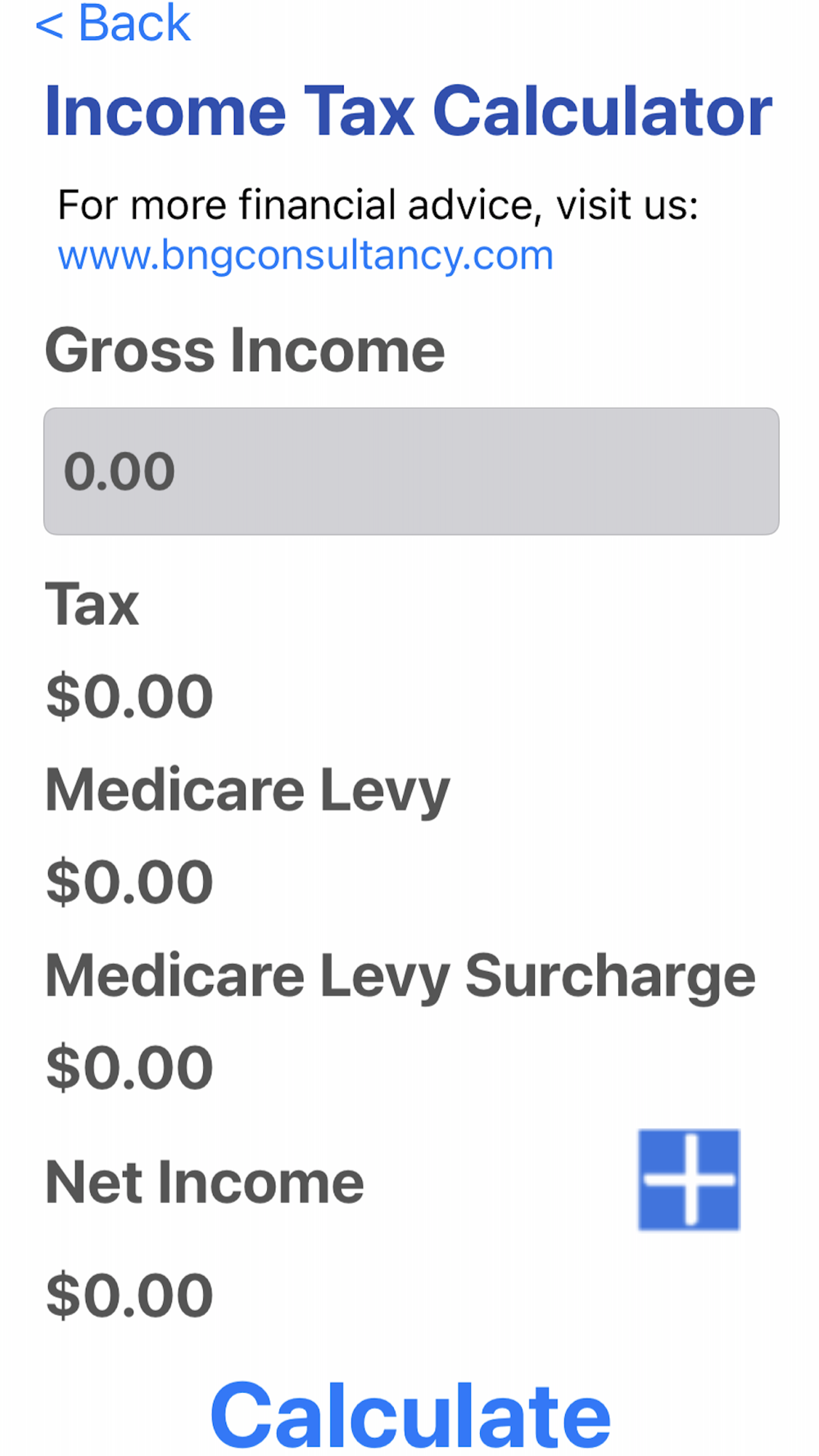Tap the blue plus icon beside Net Income
This screenshot has width=819, height=1456.
689,1179
